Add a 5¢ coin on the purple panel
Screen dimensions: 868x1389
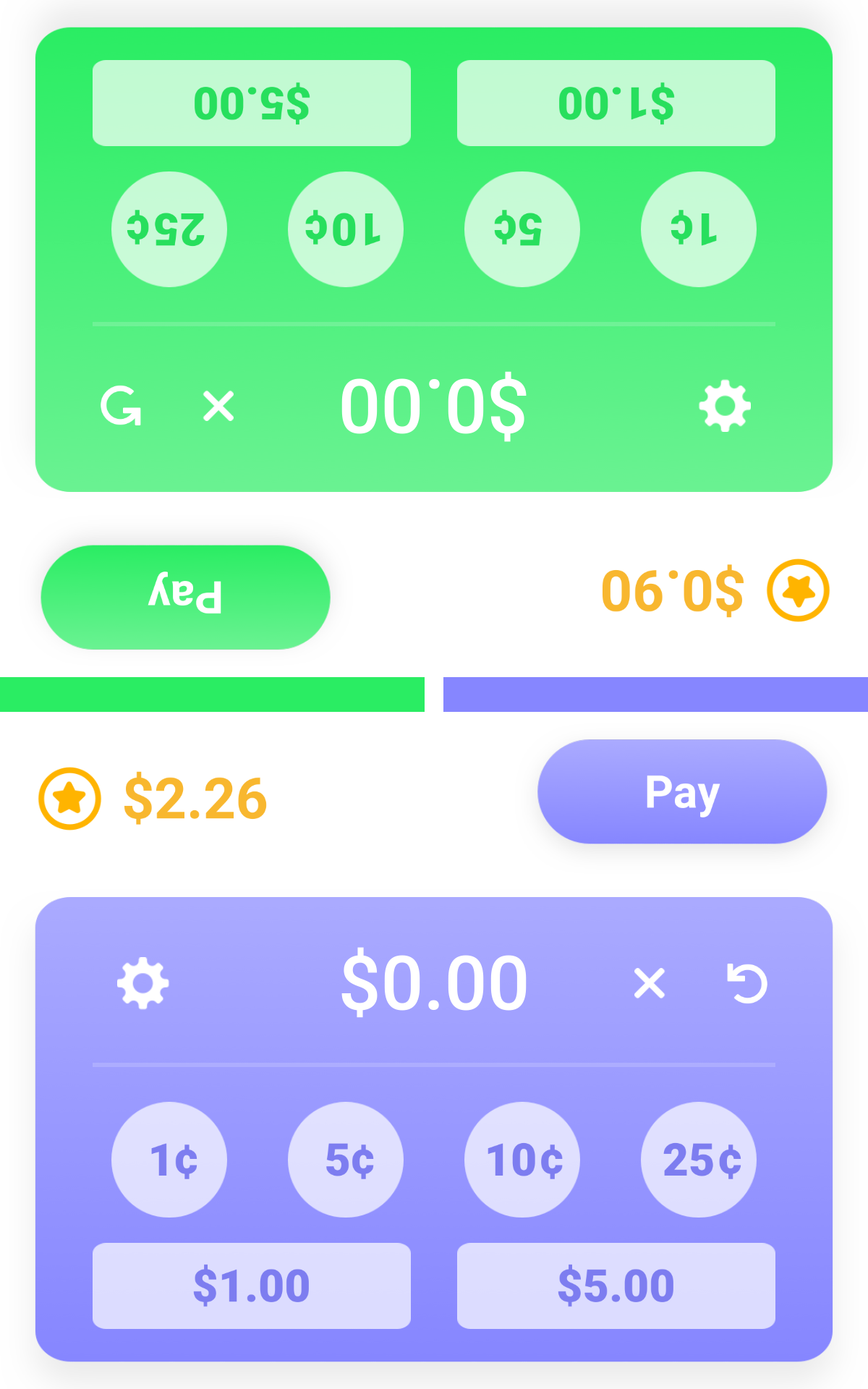pyautogui.click(x=345, y=1160)
